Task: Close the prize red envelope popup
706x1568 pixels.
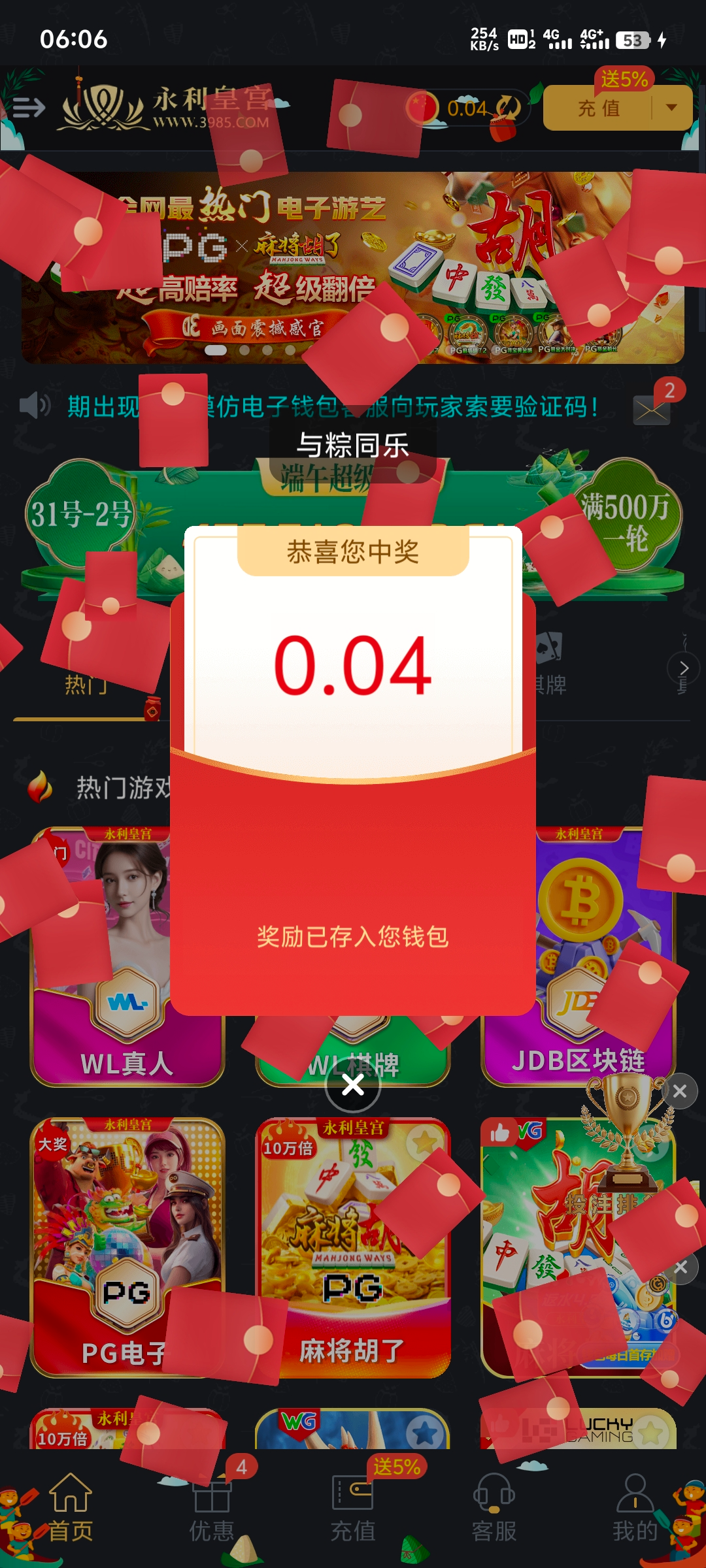Action: pos(353,1085)
